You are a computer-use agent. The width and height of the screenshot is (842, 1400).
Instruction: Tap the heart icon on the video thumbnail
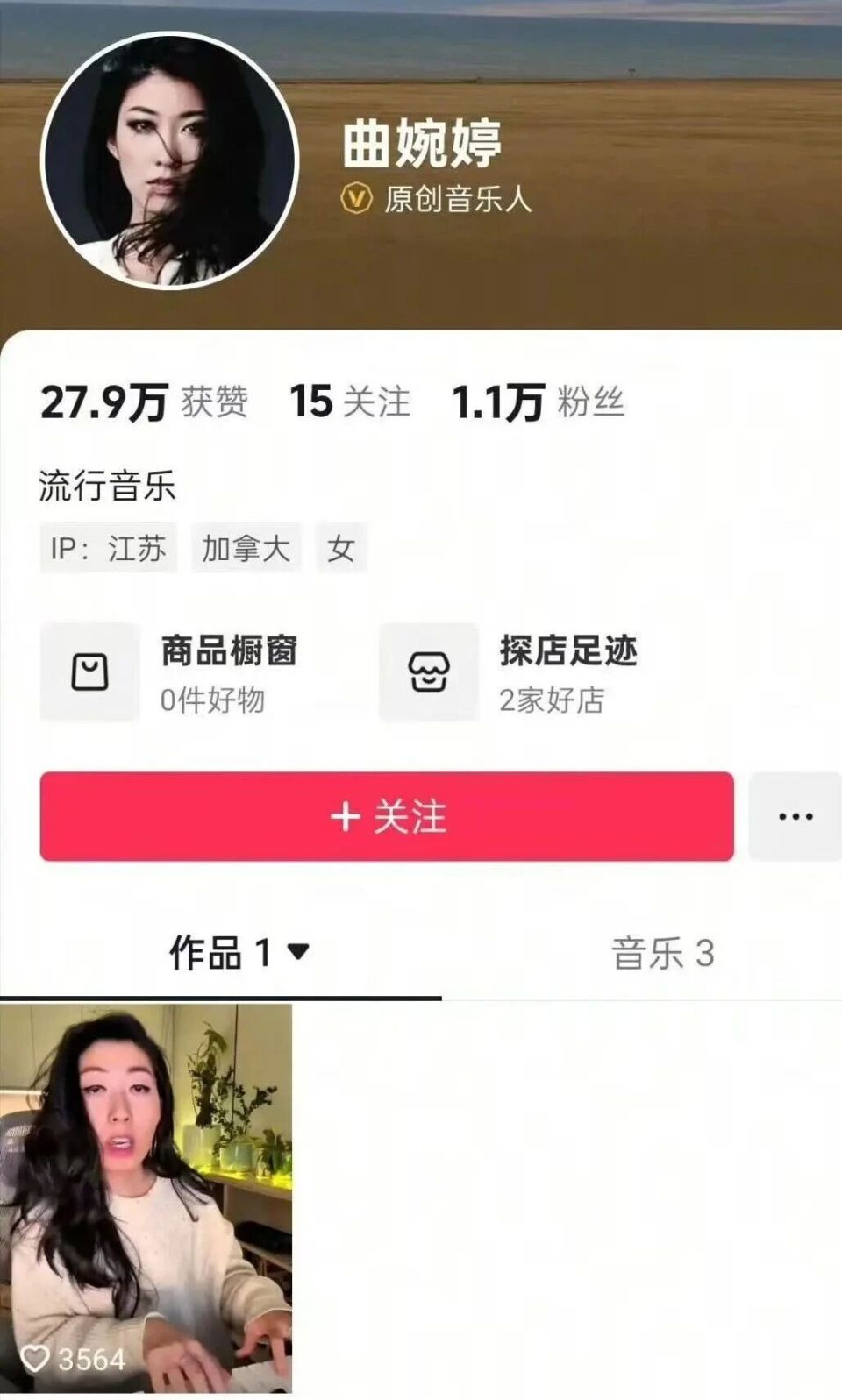(37, 1361)
